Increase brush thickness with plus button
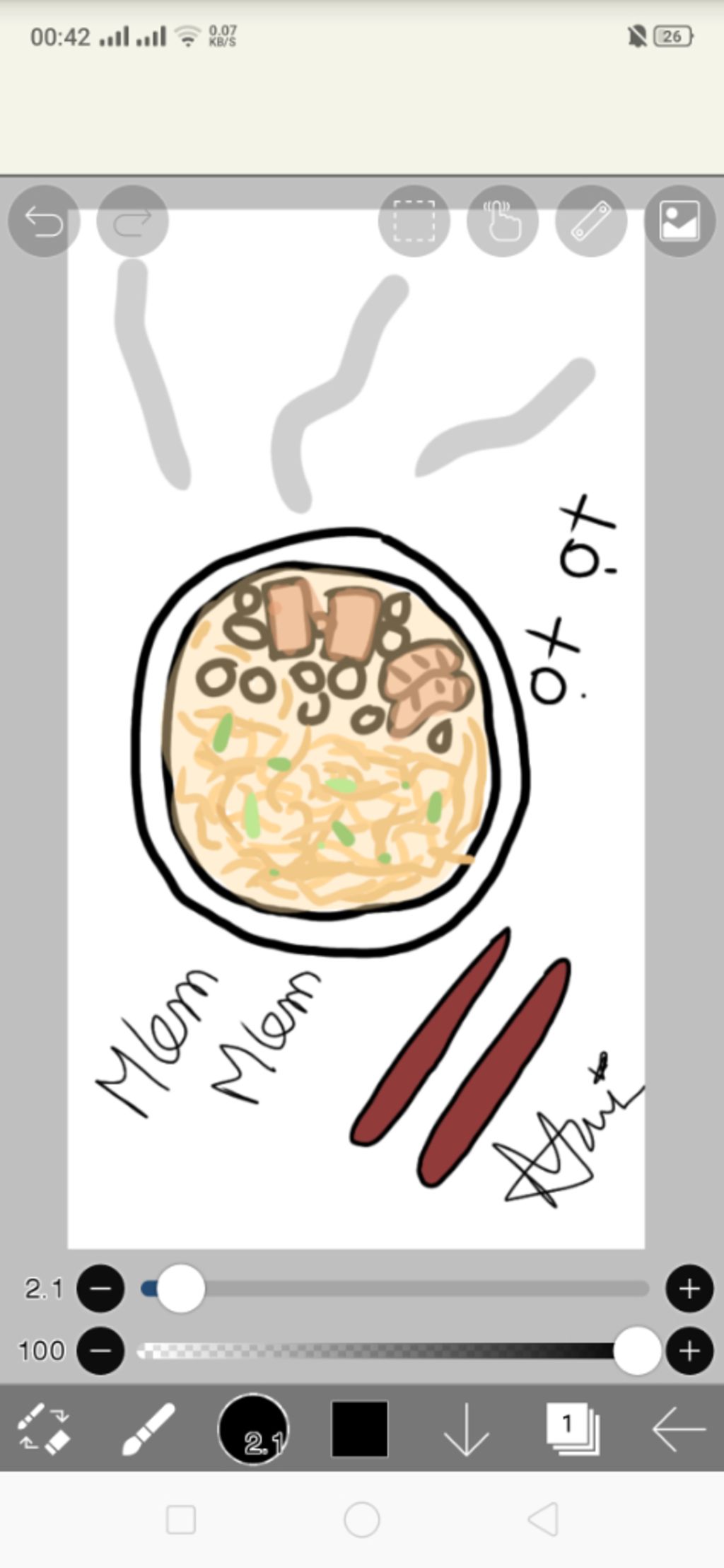This screenshot has width=724, height=1568. [689, 1289]
